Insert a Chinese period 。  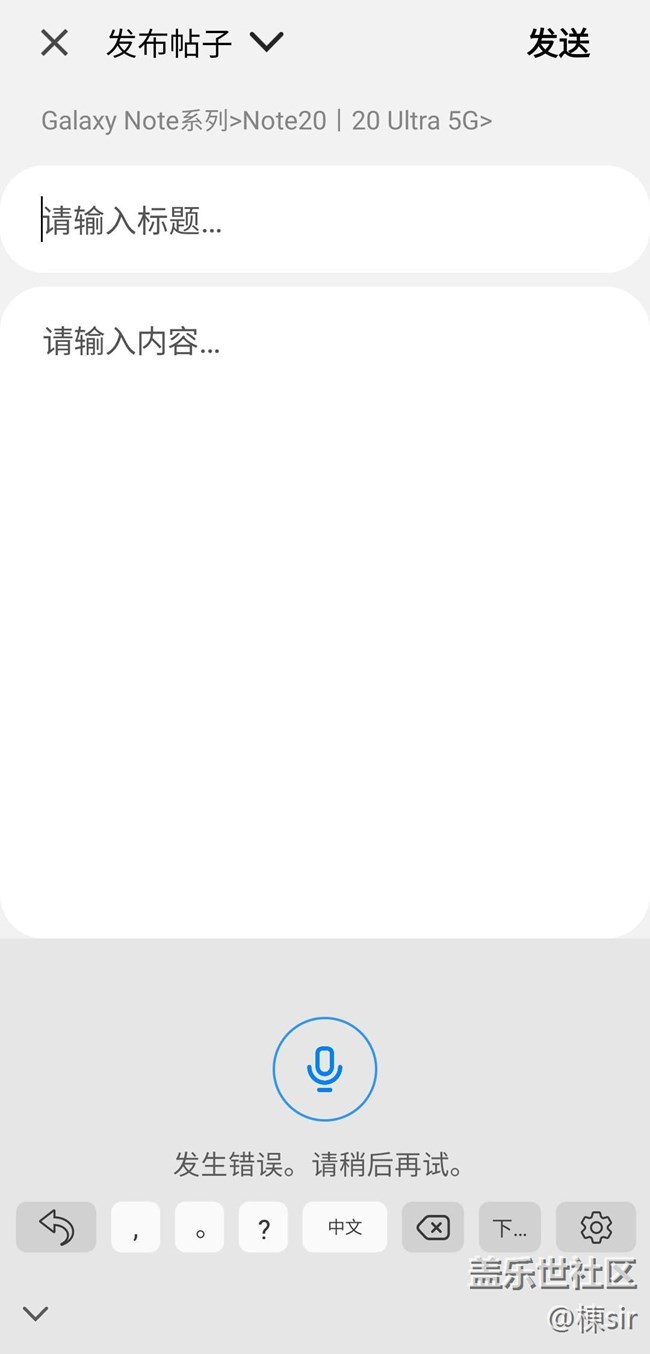199,1228
